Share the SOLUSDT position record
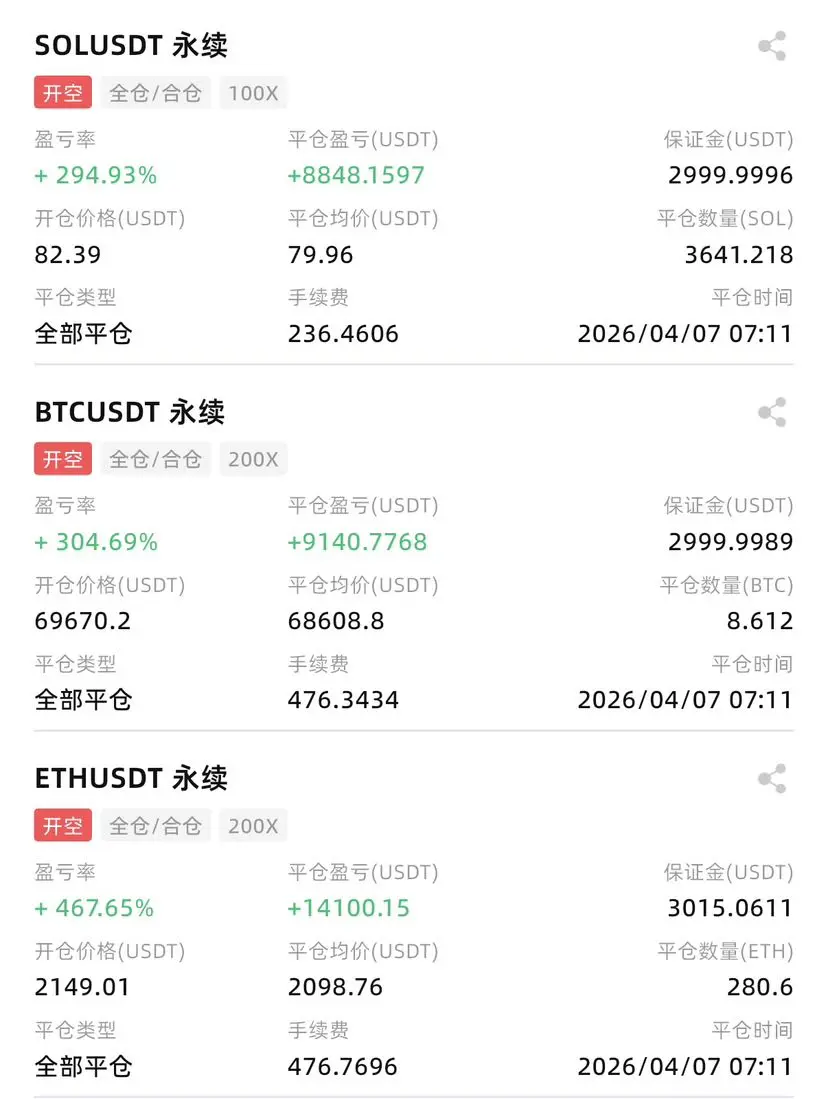The width and height of the screenshot is (828, 1099). [772, 46]
